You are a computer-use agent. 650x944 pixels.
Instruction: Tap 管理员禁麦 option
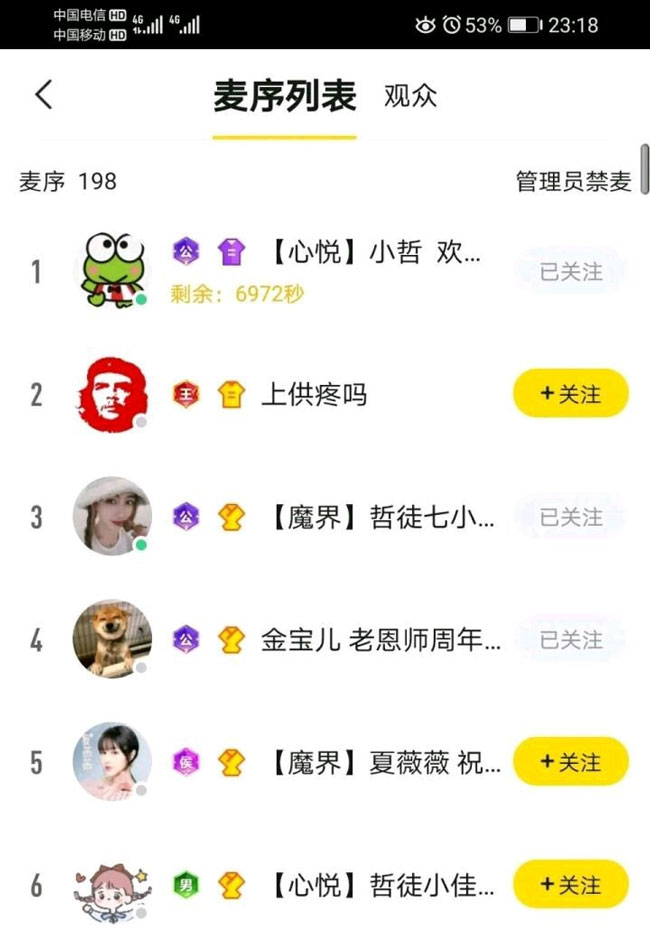(573, 181)
